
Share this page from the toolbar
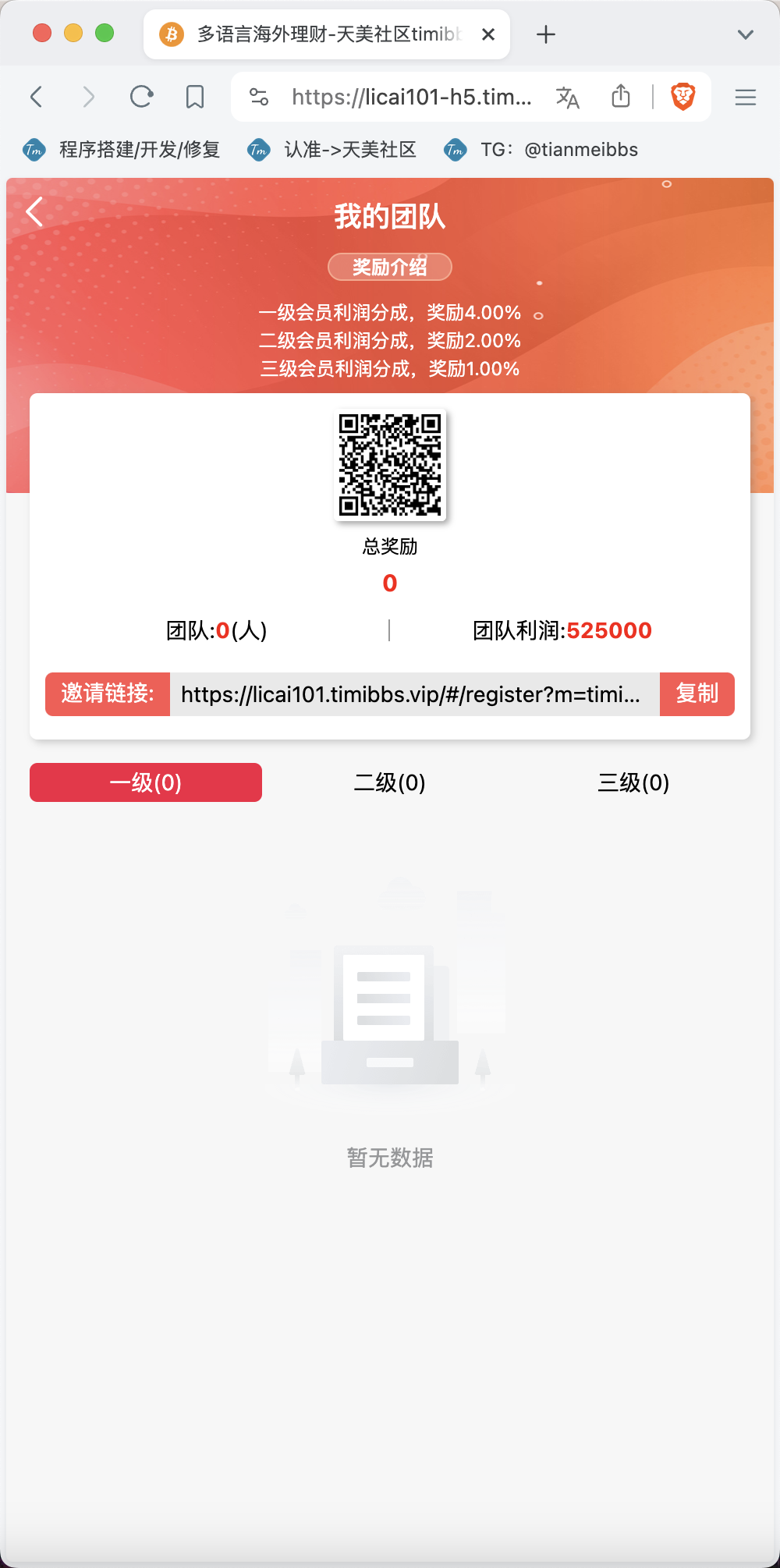tap(620, 97)
